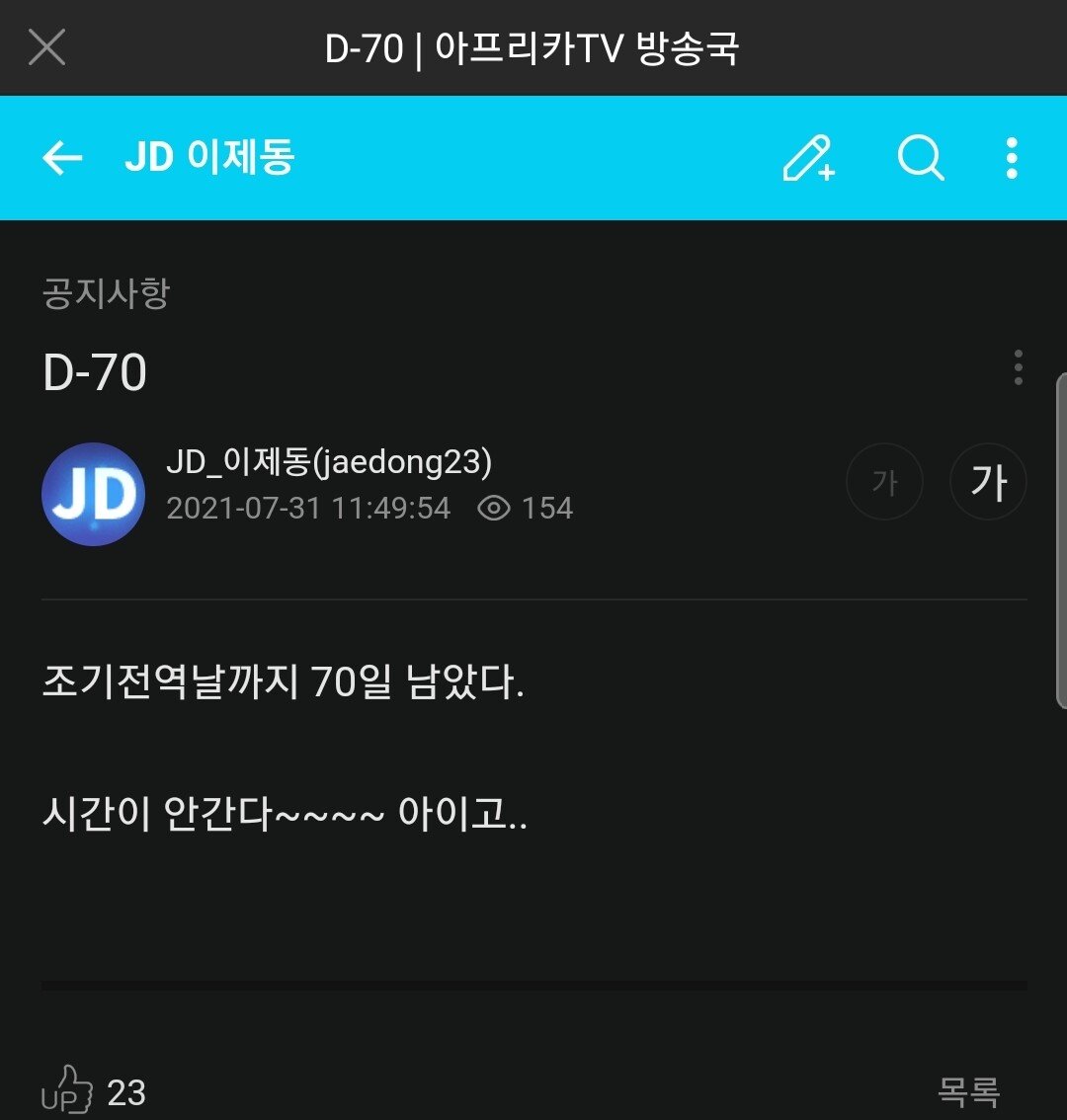The height and width of the screenshot is (1120, 1067).
Task: Increase text size with large 가
Action: [x=988, y=482]
